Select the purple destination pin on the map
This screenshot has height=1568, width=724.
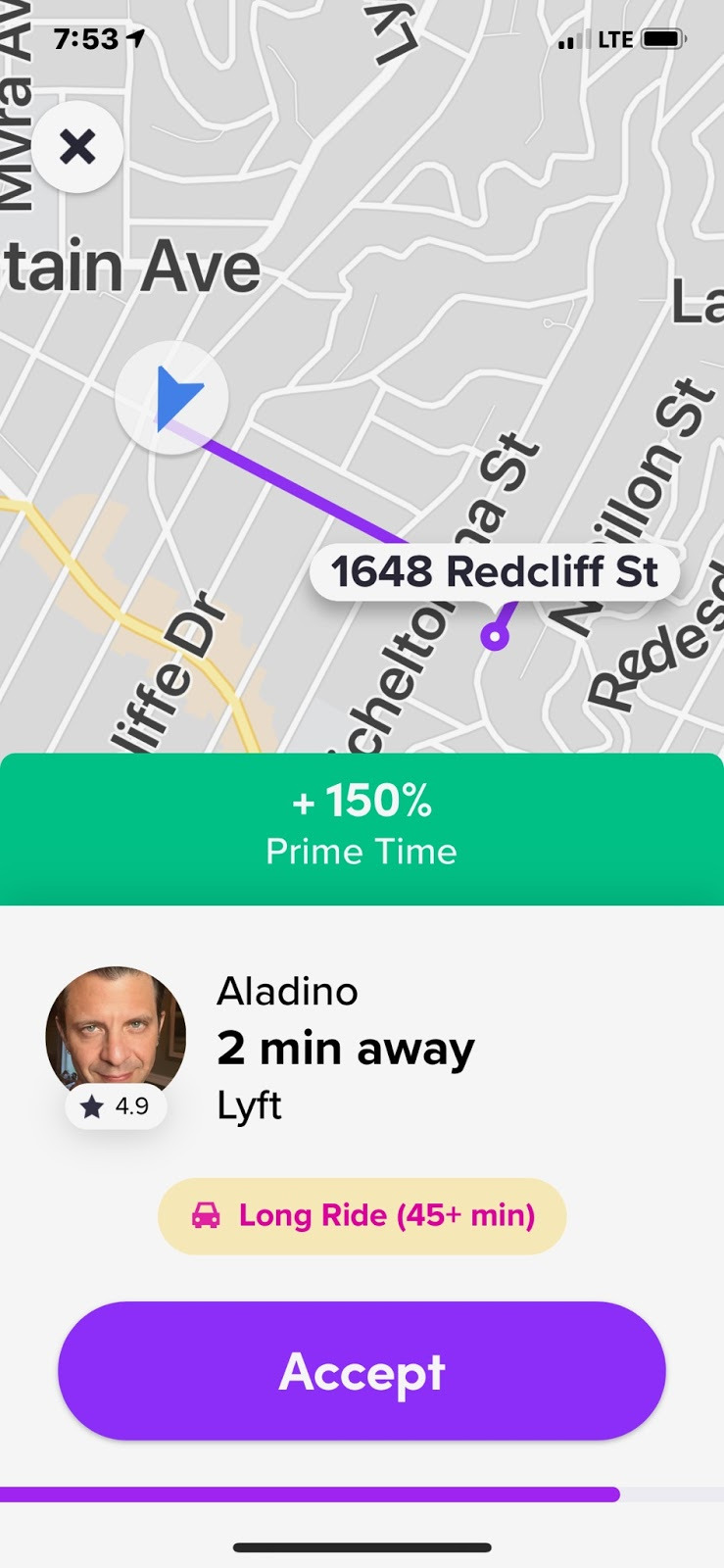(495, 637)
